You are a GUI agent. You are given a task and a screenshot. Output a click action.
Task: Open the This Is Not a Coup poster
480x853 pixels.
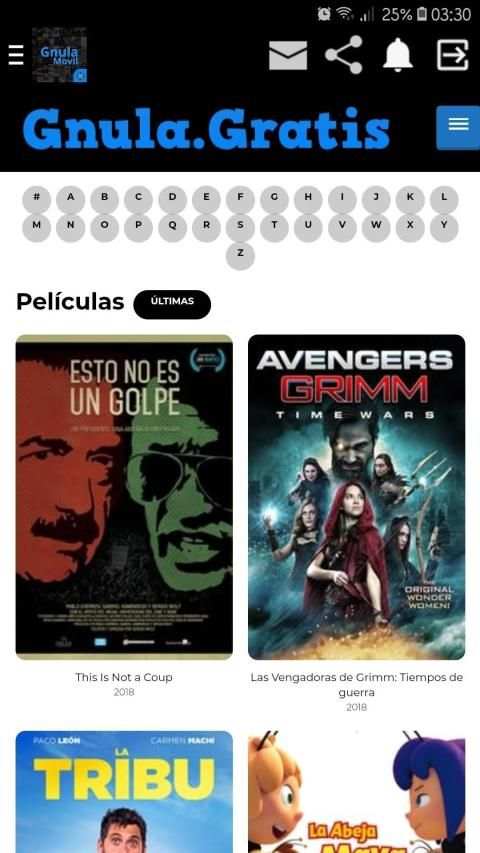(x=124, y=497)
